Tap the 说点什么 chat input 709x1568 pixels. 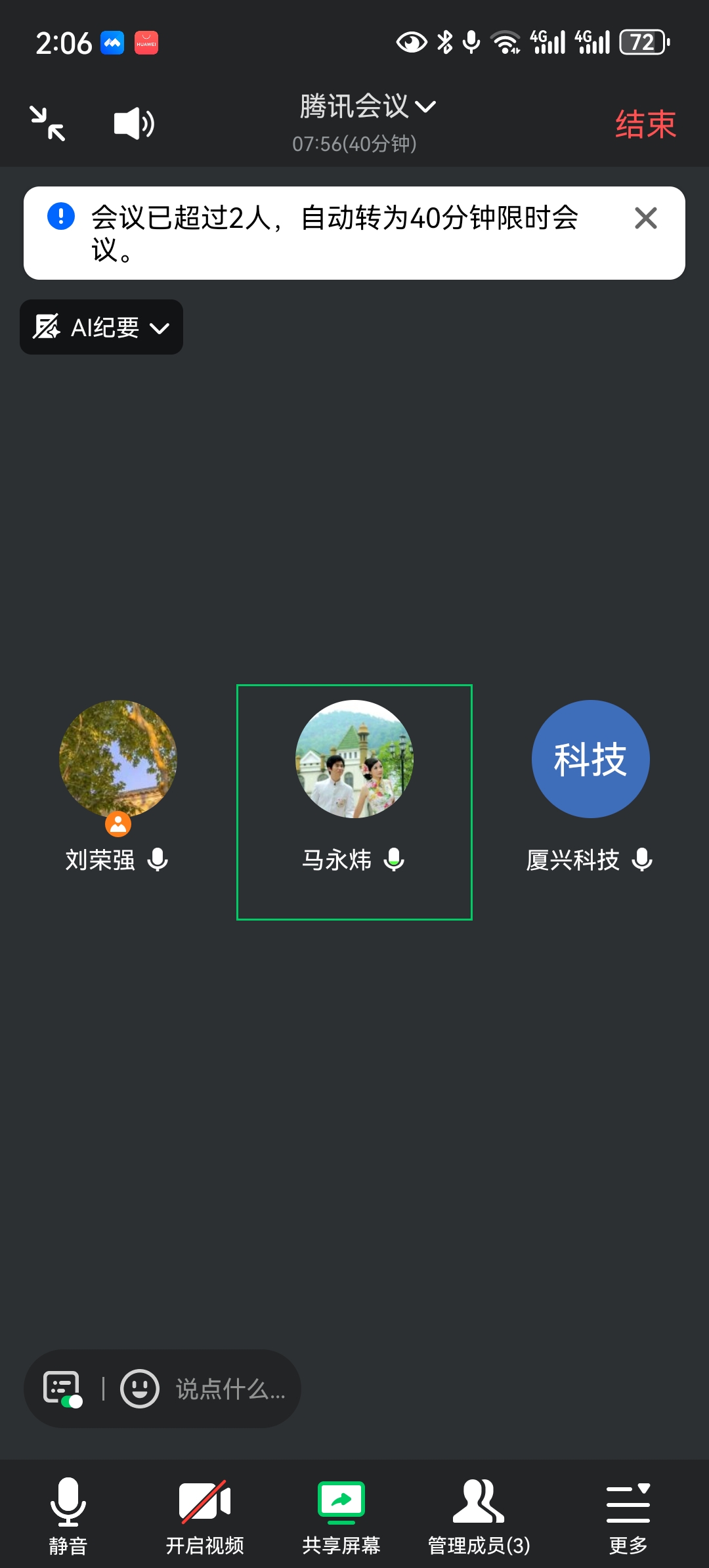230,1389
